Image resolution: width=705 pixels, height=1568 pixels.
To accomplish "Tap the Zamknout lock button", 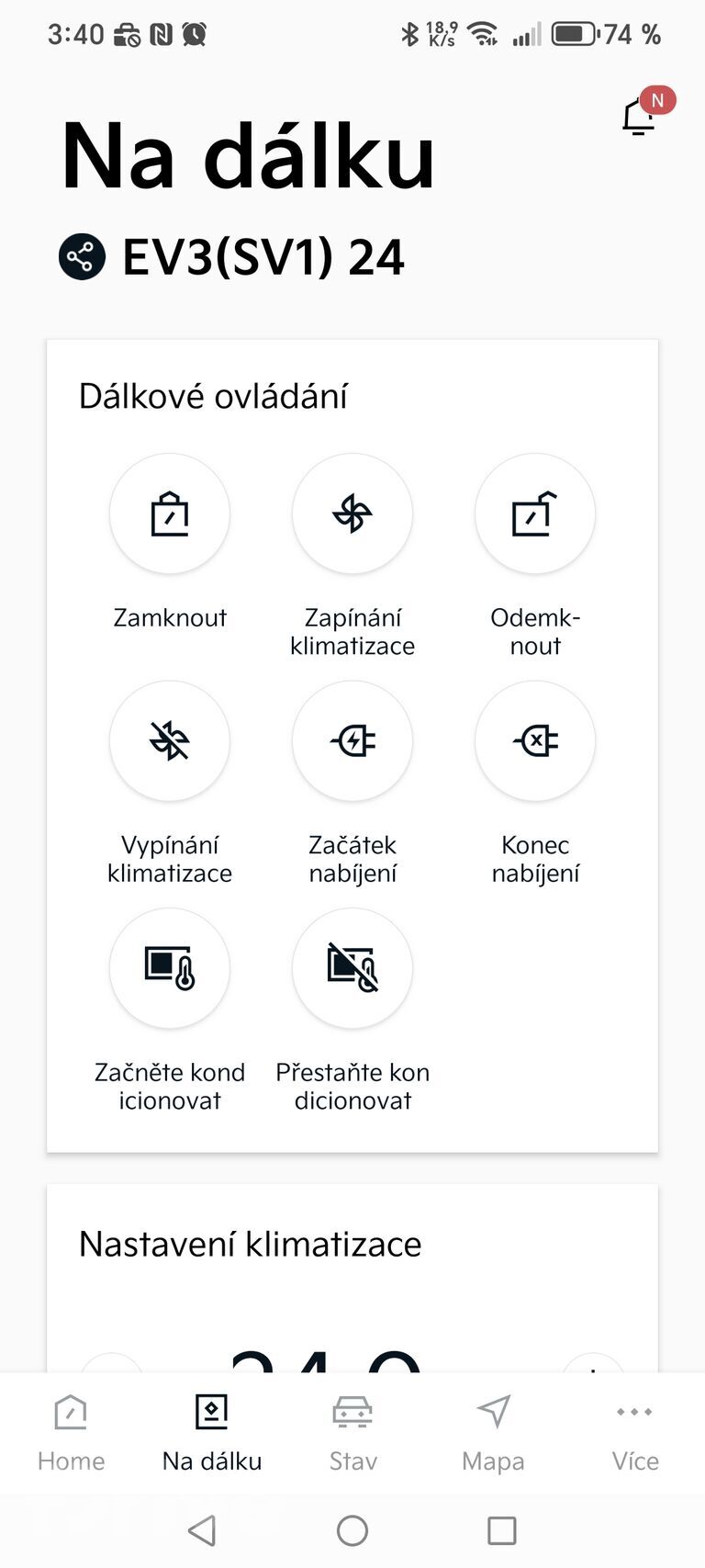I will pyautogui.click(x=170, y=513).
